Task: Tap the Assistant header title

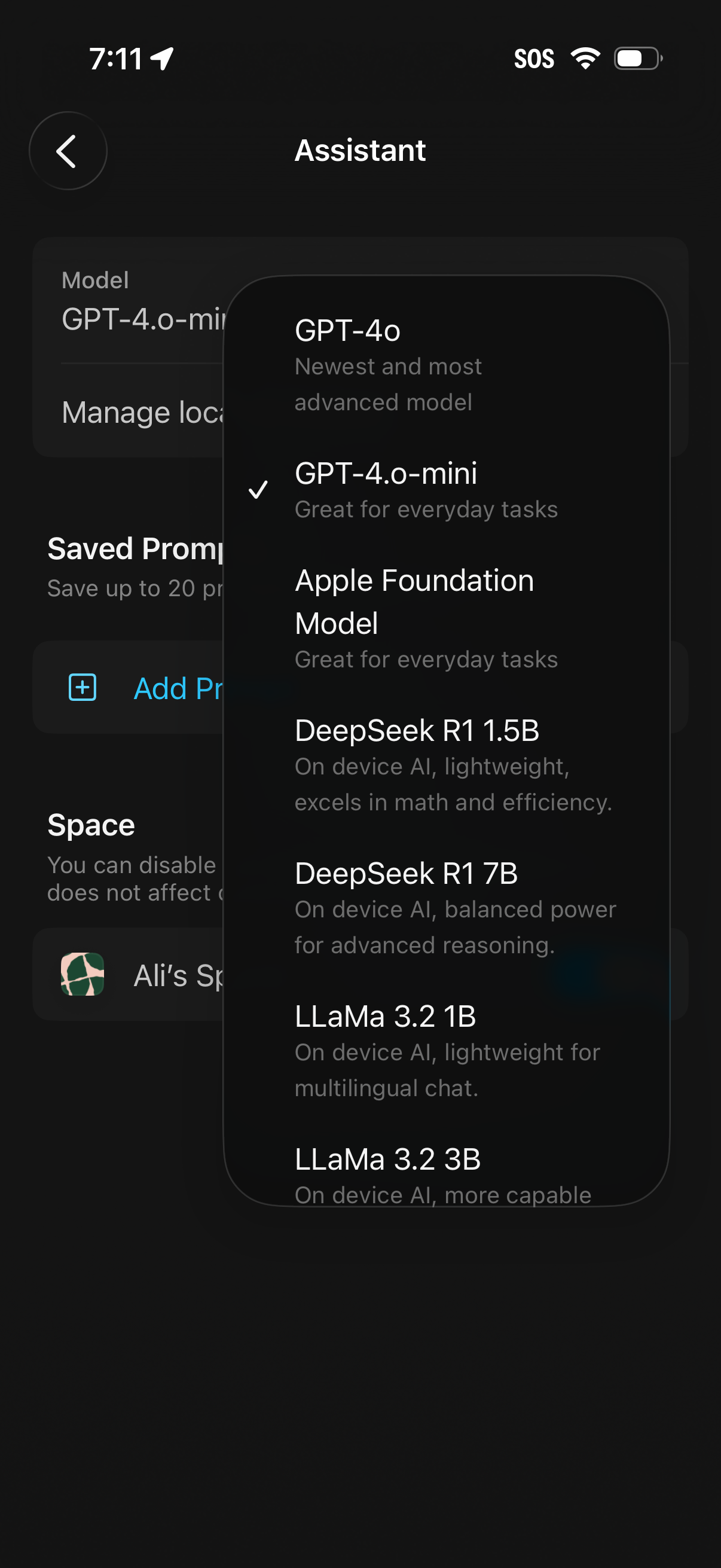Action: click(360, 150)
